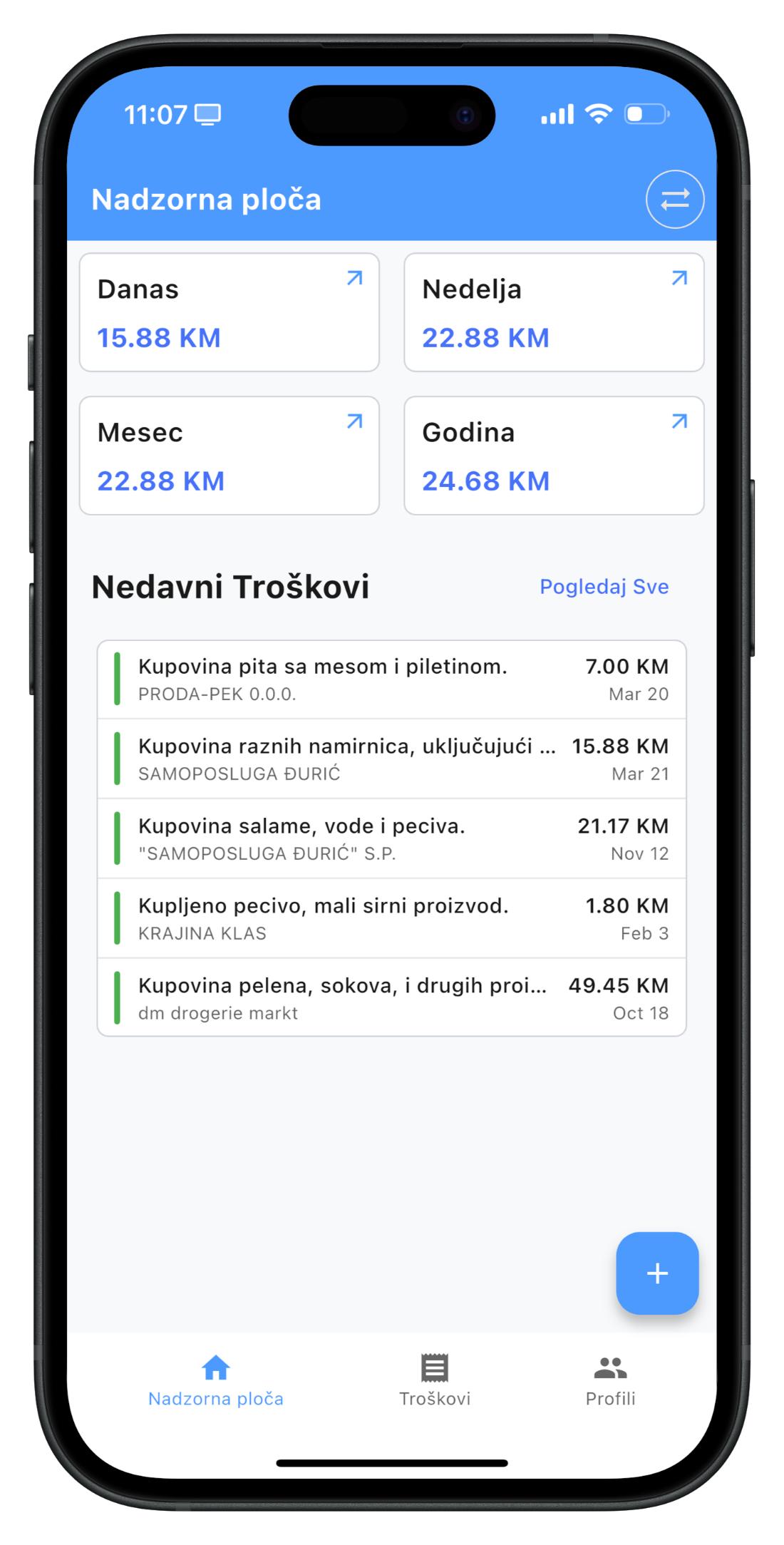Image resolution: width=784 pixels, height=1545 pixels.
Task: Open the Nedelja spending card
Action: [x=554, y=312]
